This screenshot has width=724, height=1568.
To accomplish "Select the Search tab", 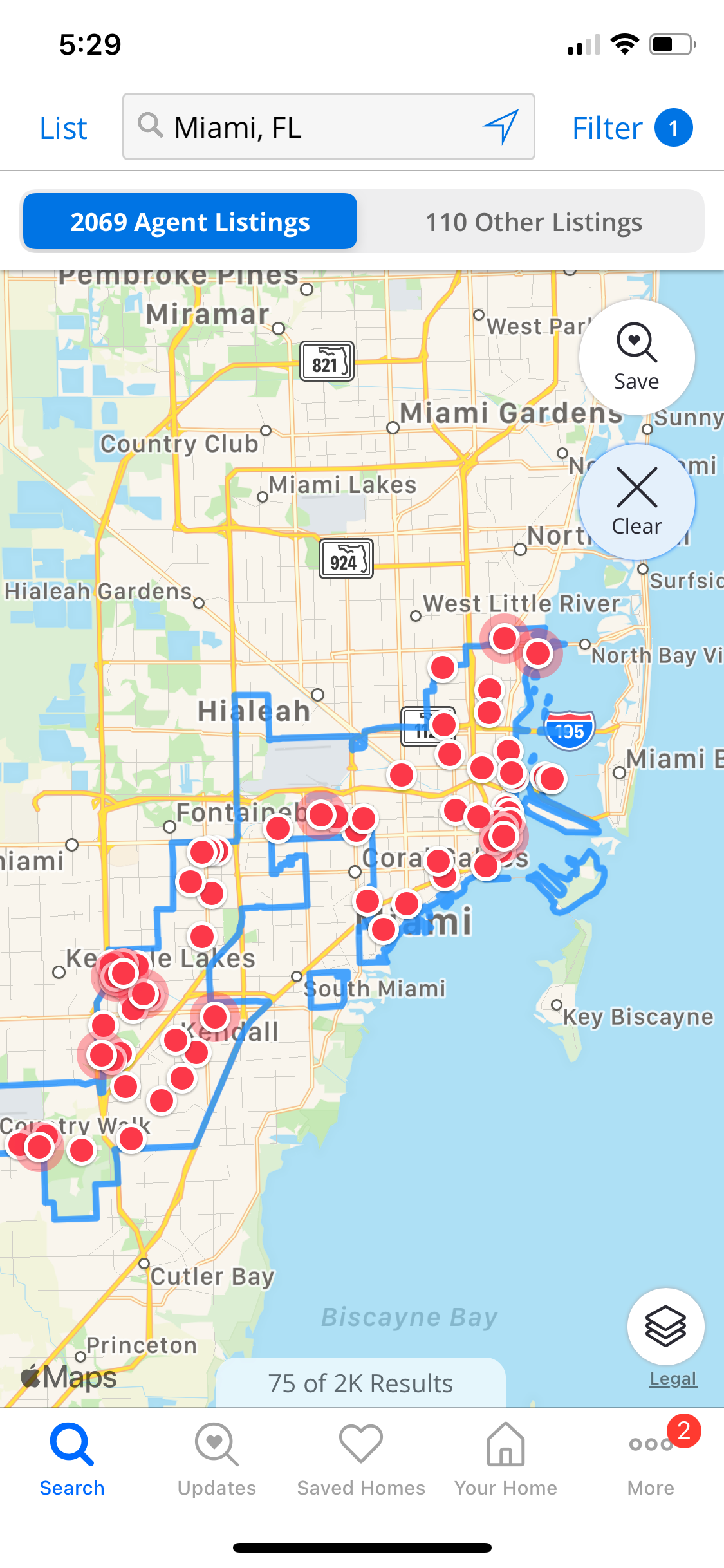I will 72,1460.
